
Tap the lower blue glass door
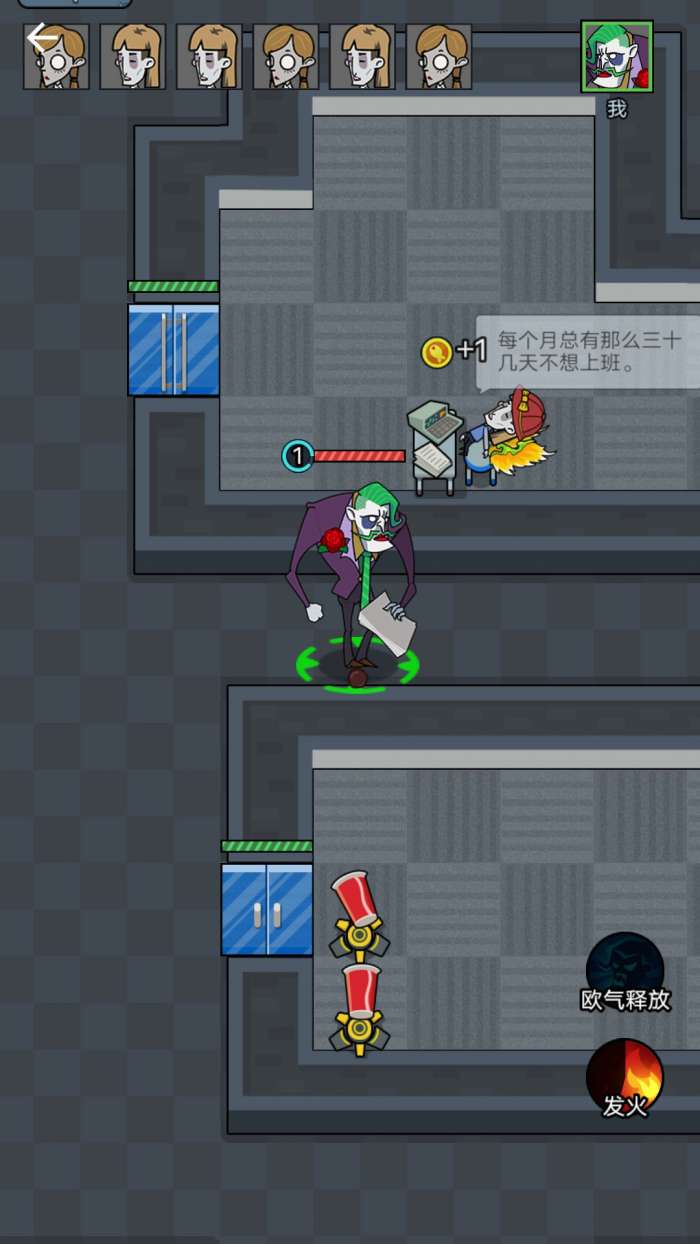click(267, 909)
